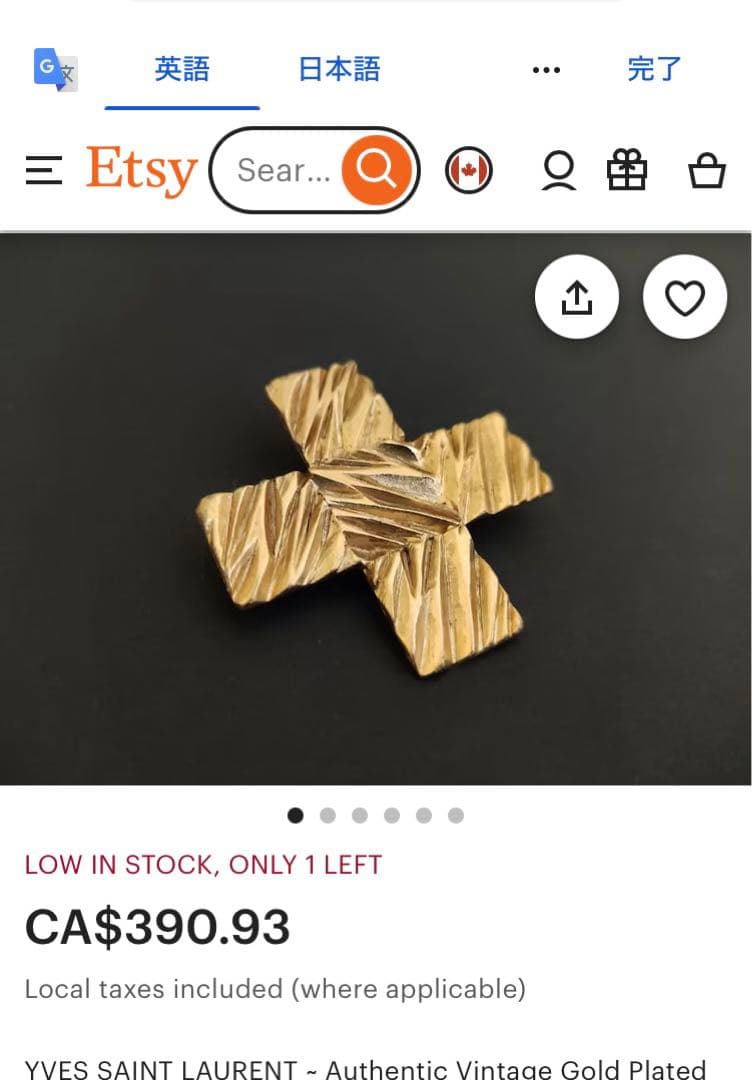Favorite this item with the heart
The height and width of the screenshot is (1080, 752).
[685, 297]
